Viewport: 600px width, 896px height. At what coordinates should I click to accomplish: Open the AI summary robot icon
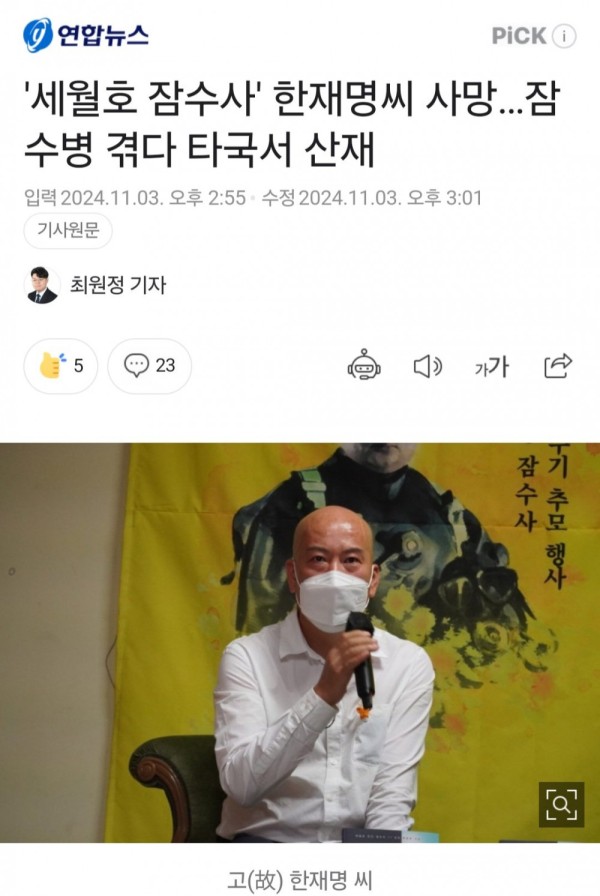(x=364, y=366)
